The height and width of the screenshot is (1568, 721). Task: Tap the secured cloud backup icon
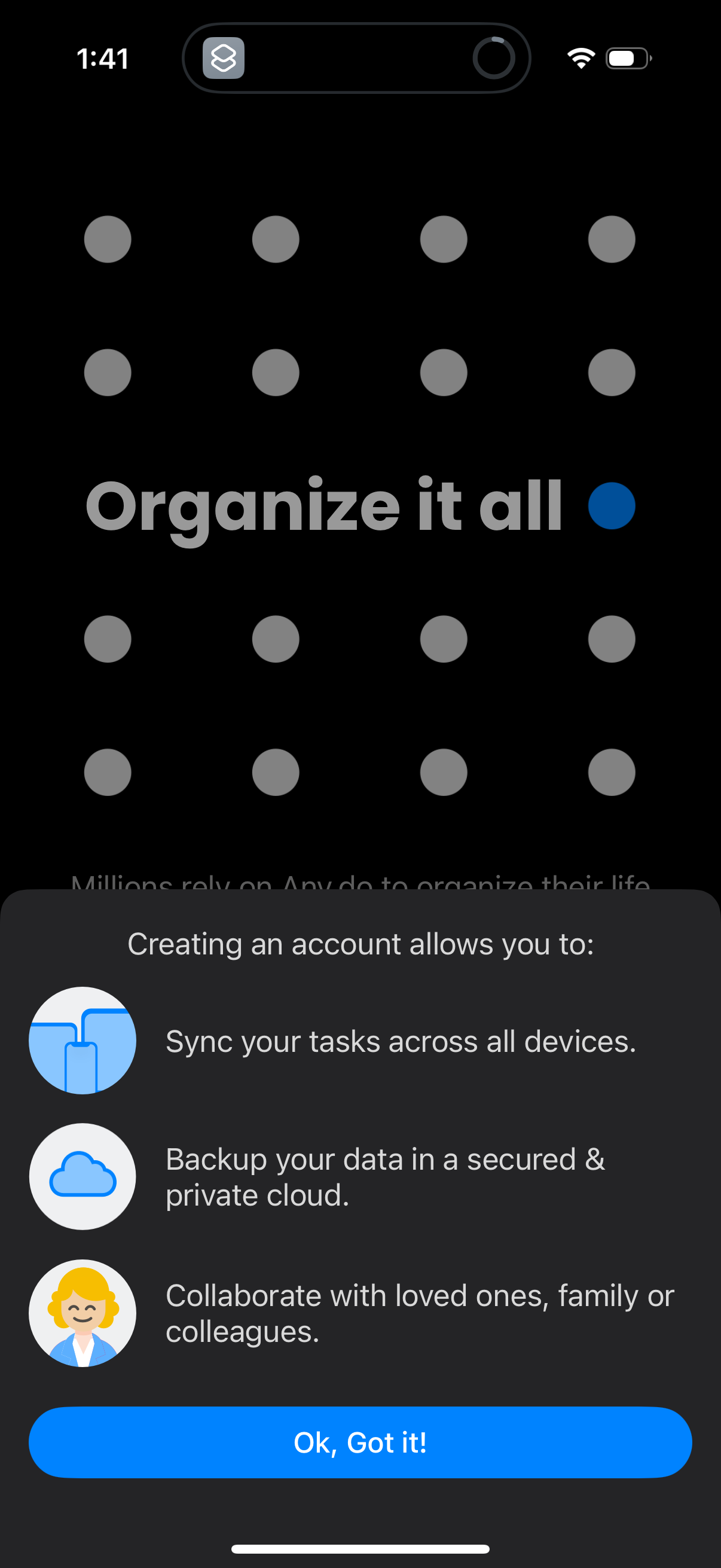(82, 1177)
